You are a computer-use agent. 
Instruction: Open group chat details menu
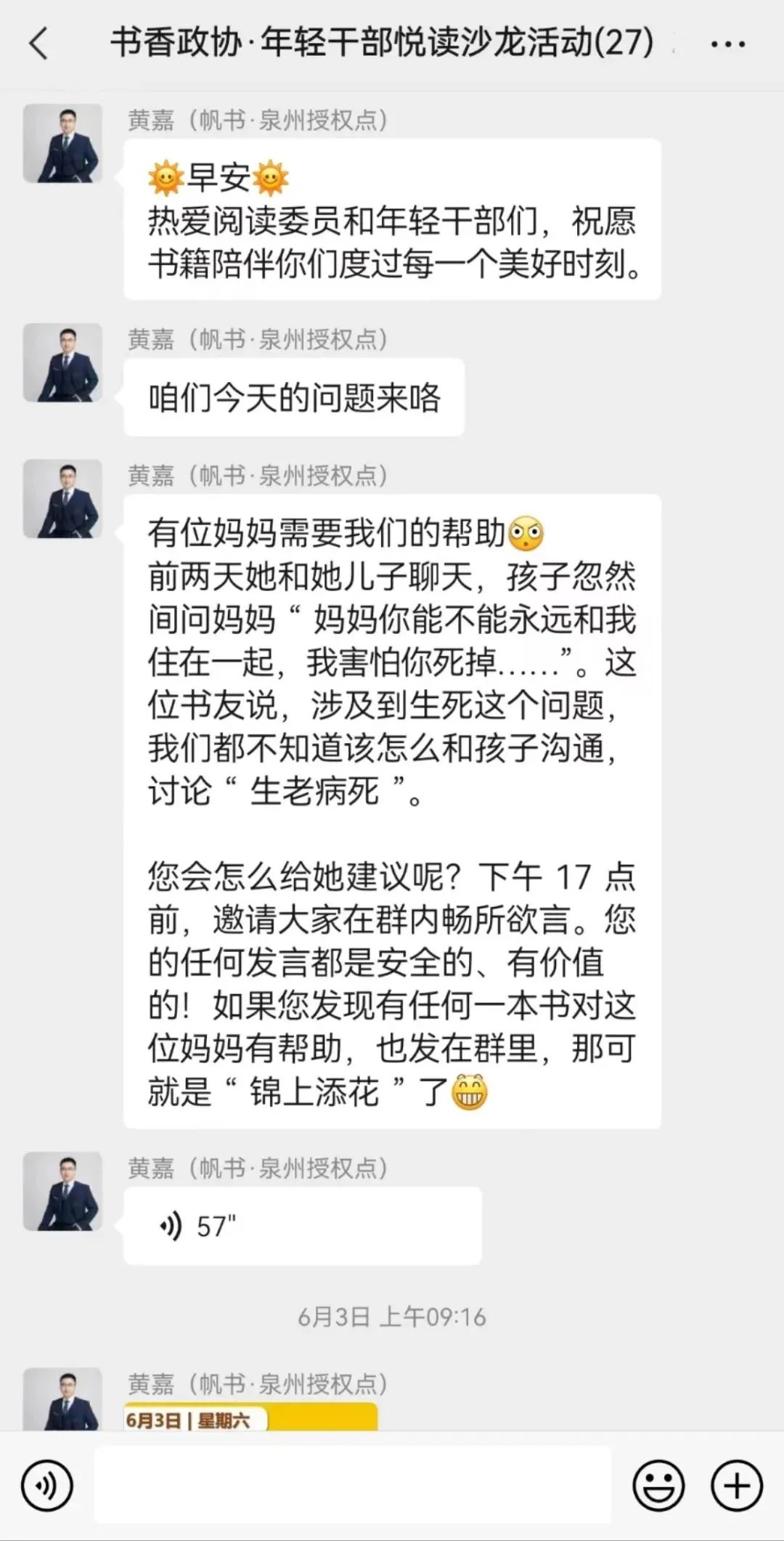[x=727, y=44]
